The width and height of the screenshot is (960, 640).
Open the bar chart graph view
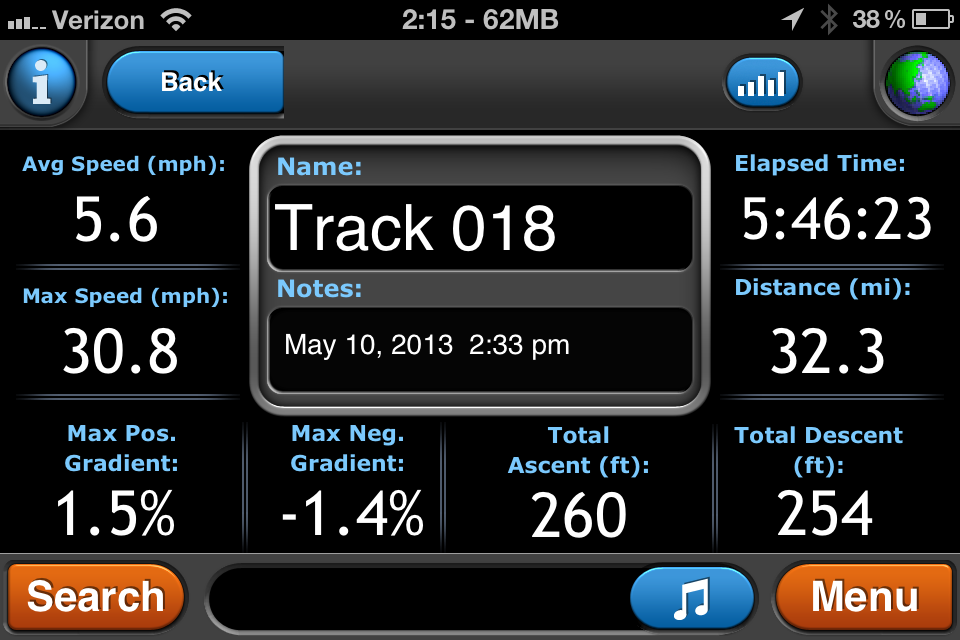tap(762, 83)
